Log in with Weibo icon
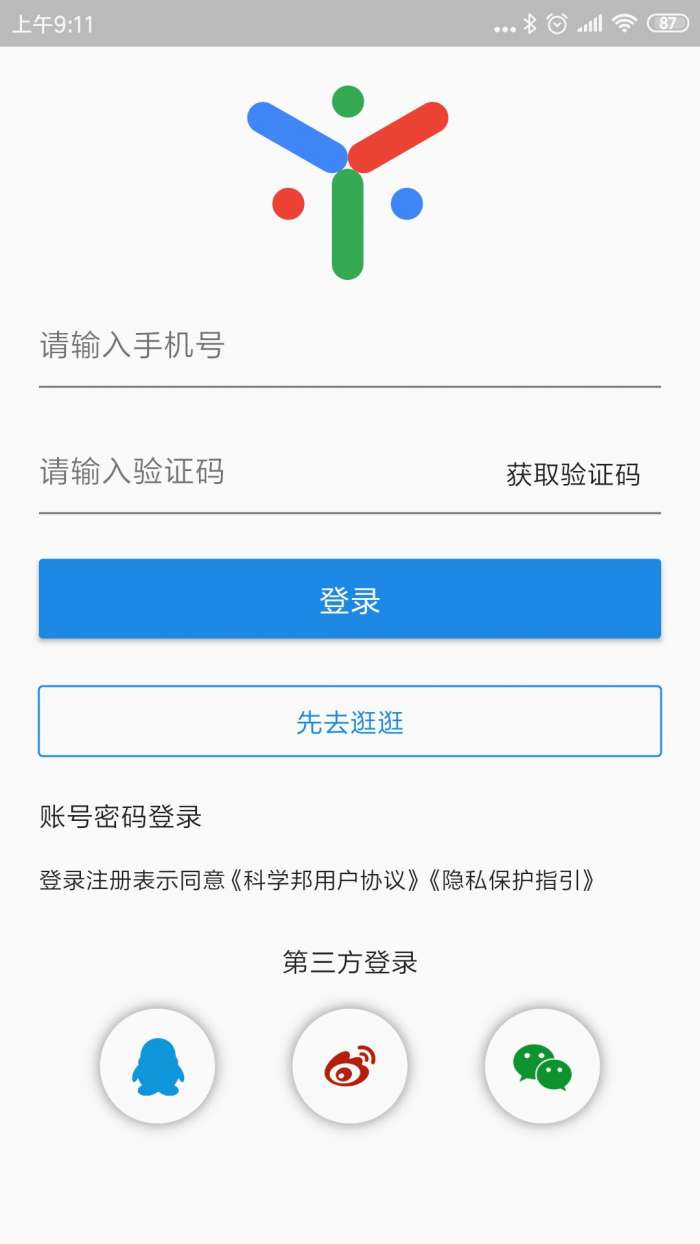700x1244 pixels. click(350, 1066)
